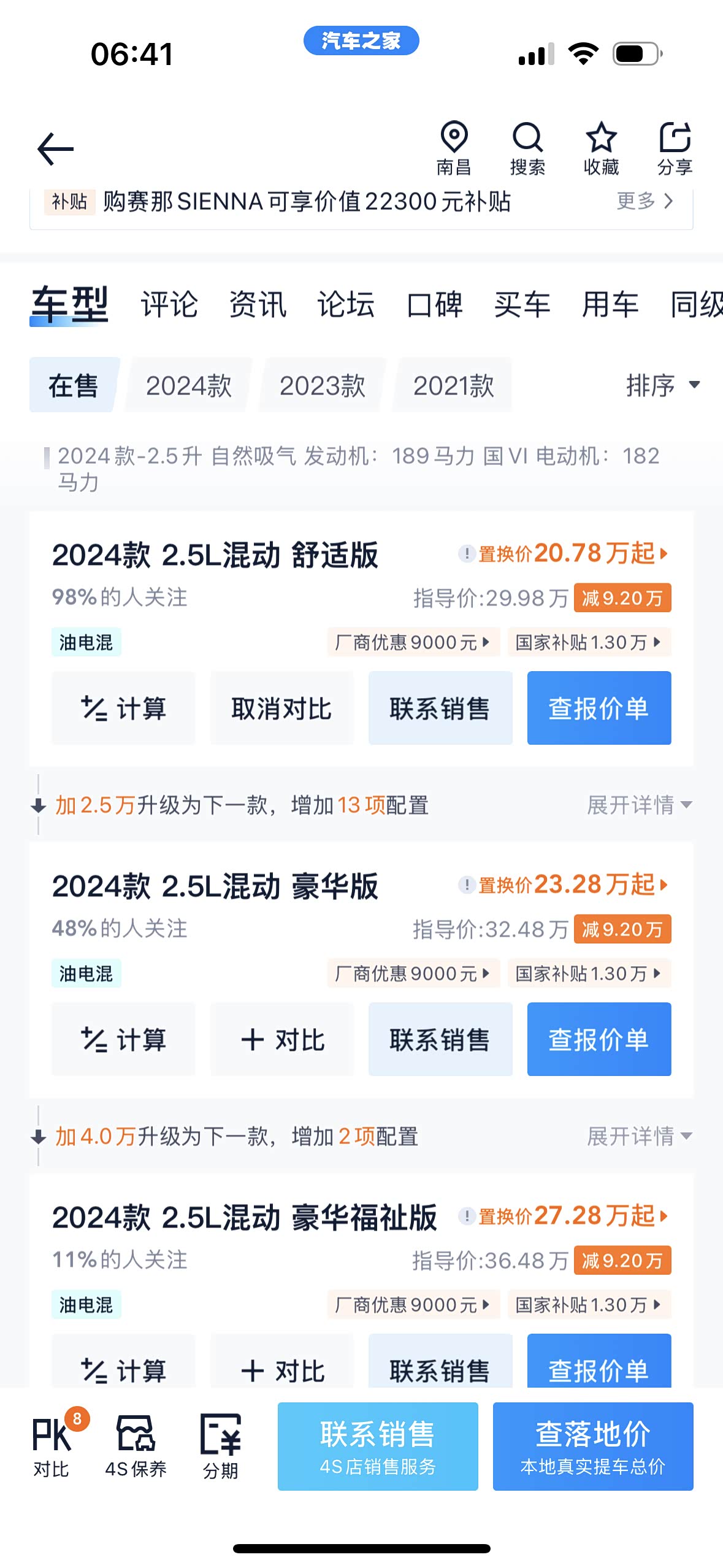Go back using the top-left arrow
This screenshot has height=1568, width=723.
pos(55,149)
